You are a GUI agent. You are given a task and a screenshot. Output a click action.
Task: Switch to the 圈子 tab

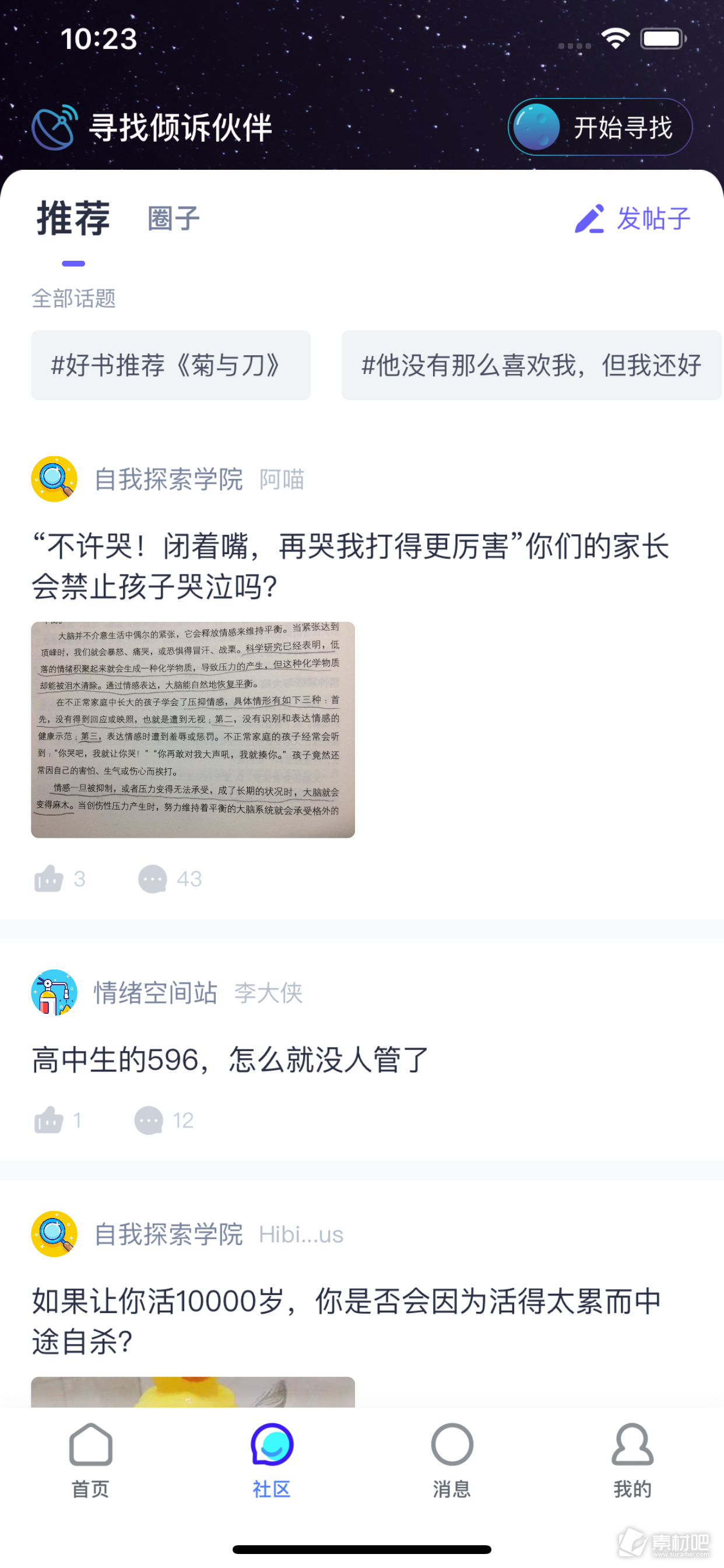click(x=173, y=219)
